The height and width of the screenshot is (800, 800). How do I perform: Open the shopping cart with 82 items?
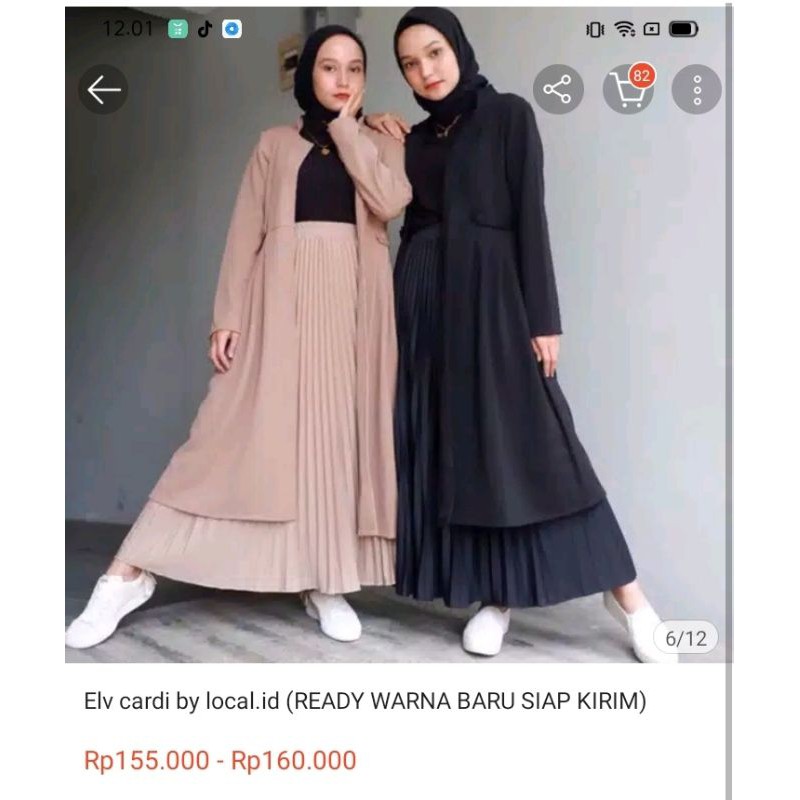628,90
